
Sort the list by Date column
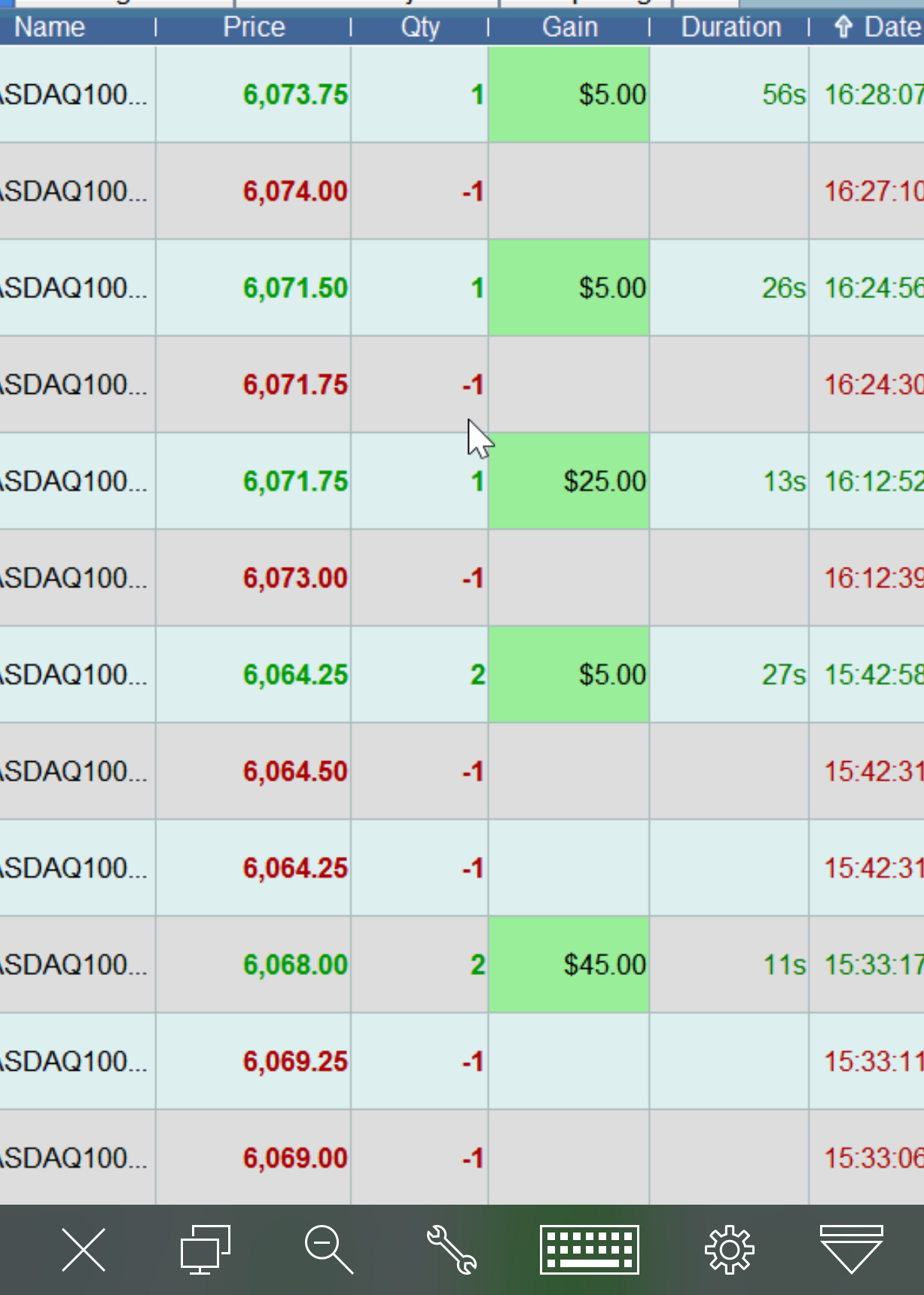(x=880, y=28)
